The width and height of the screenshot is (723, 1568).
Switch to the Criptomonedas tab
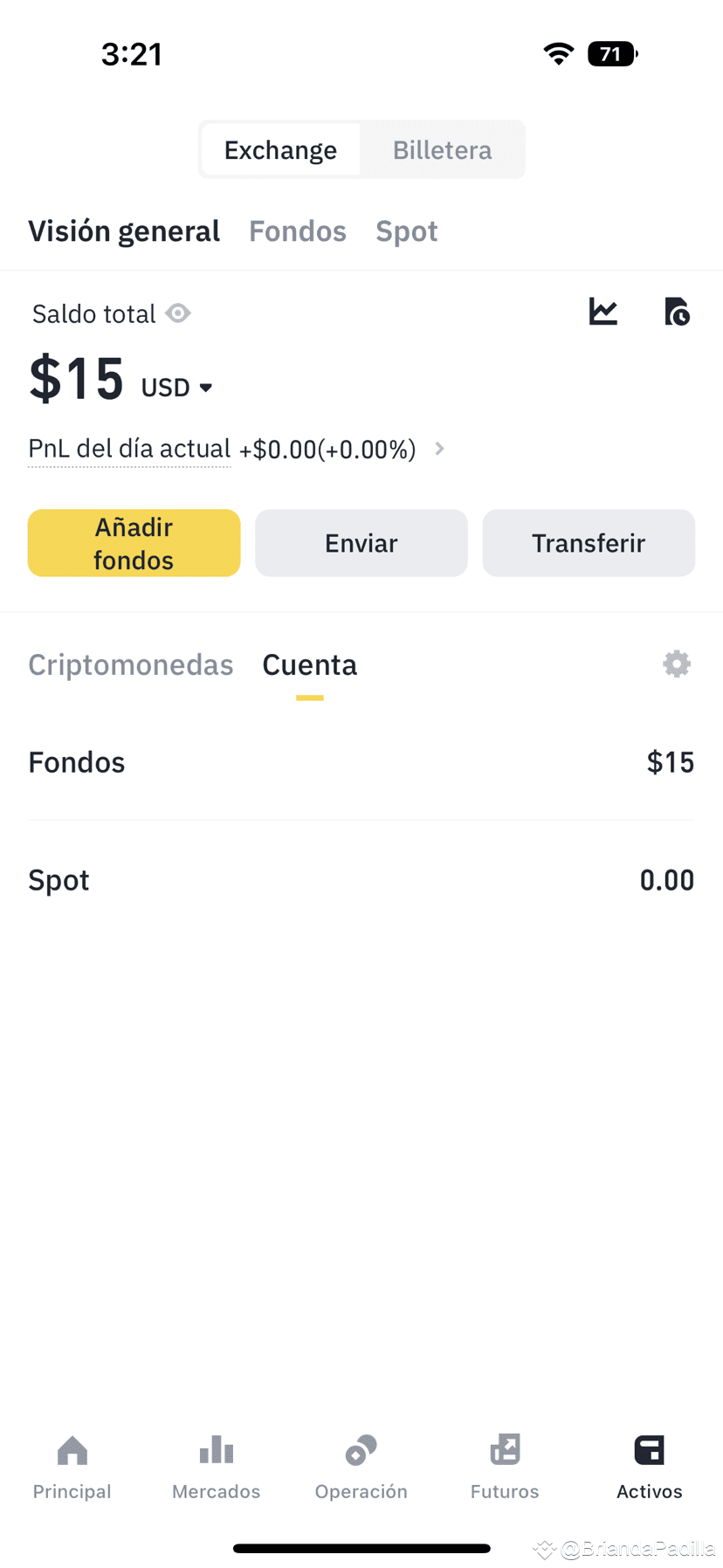(131, 664)
